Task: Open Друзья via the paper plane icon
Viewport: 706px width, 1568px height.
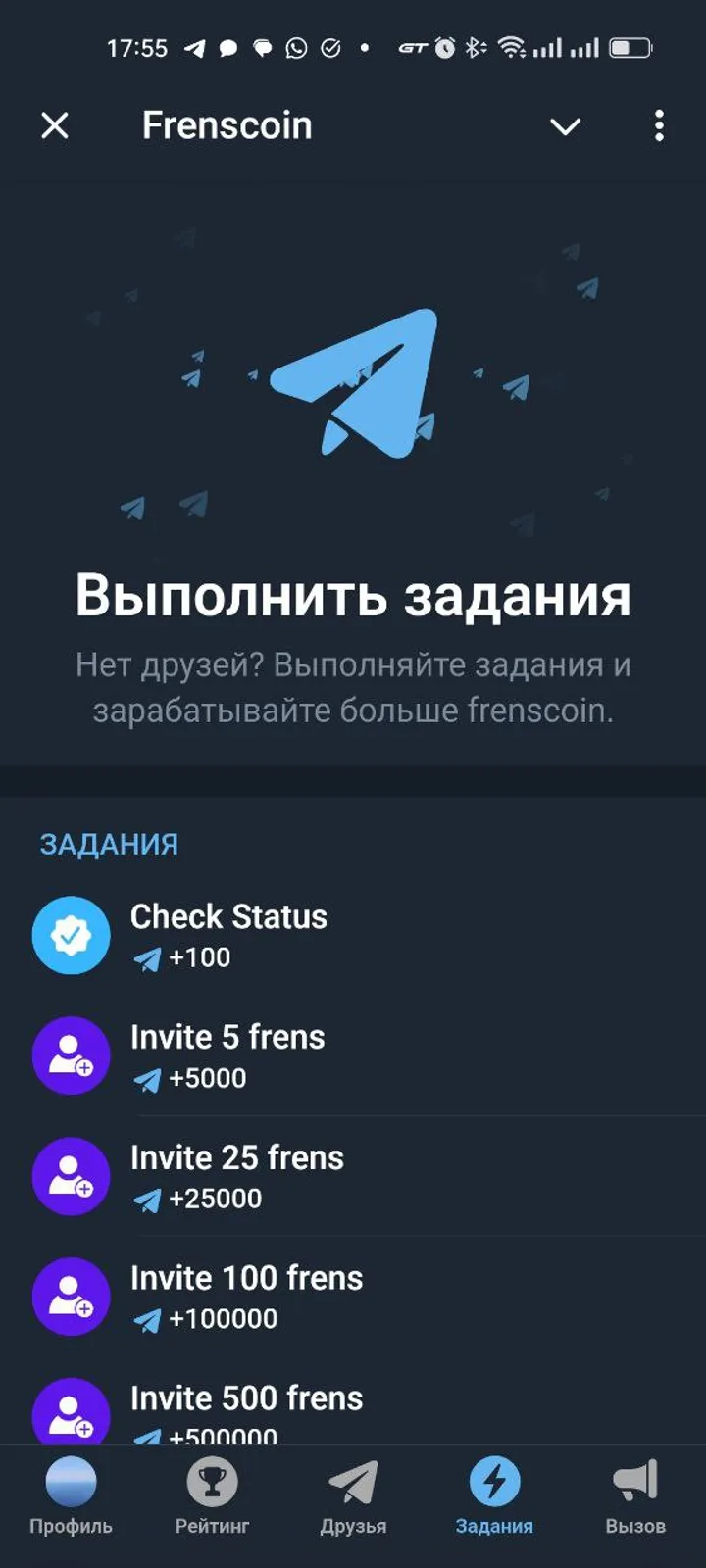Action: (x=353, y=1482)
